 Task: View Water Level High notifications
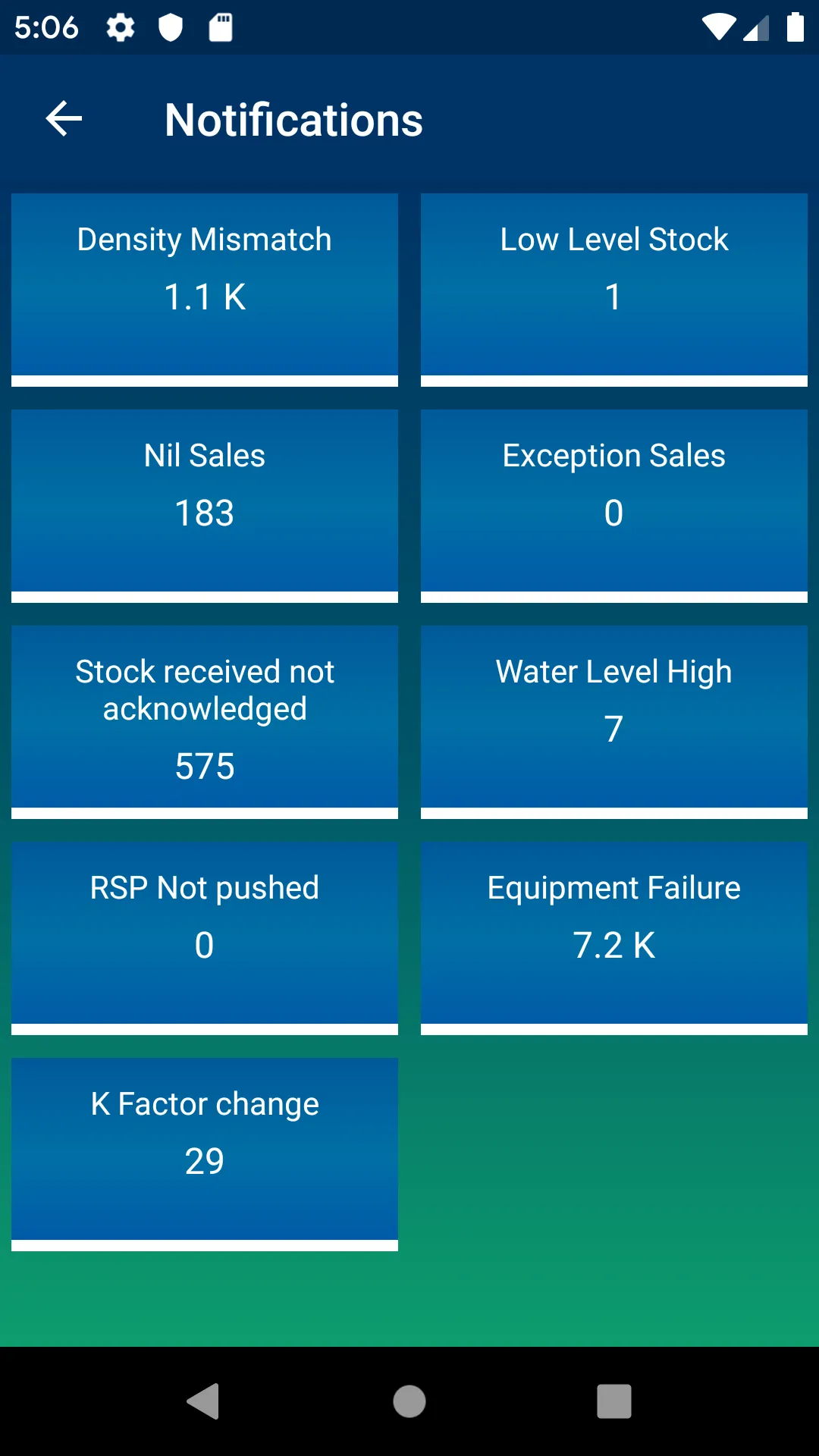(613, 720)
